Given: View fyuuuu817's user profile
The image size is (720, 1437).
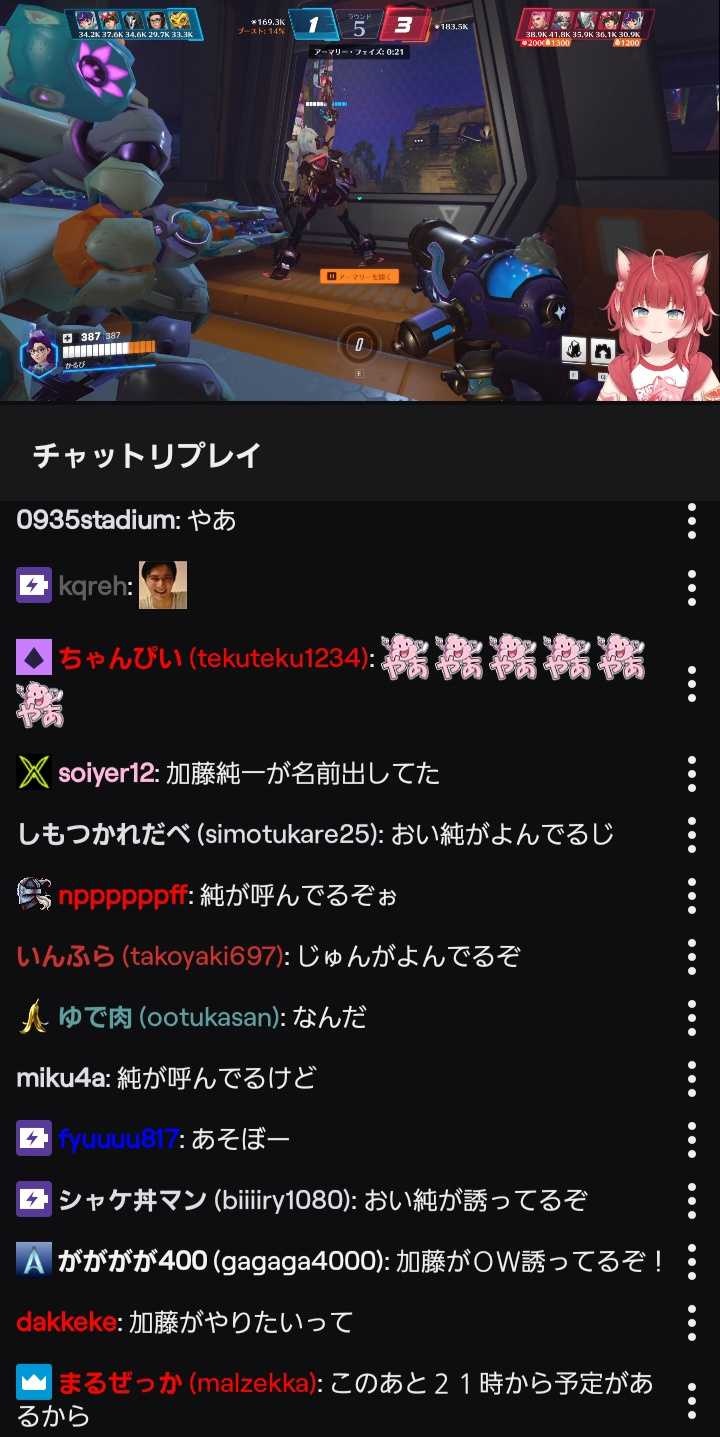Looking at the screenshot, I should [x=118, y=1140].
